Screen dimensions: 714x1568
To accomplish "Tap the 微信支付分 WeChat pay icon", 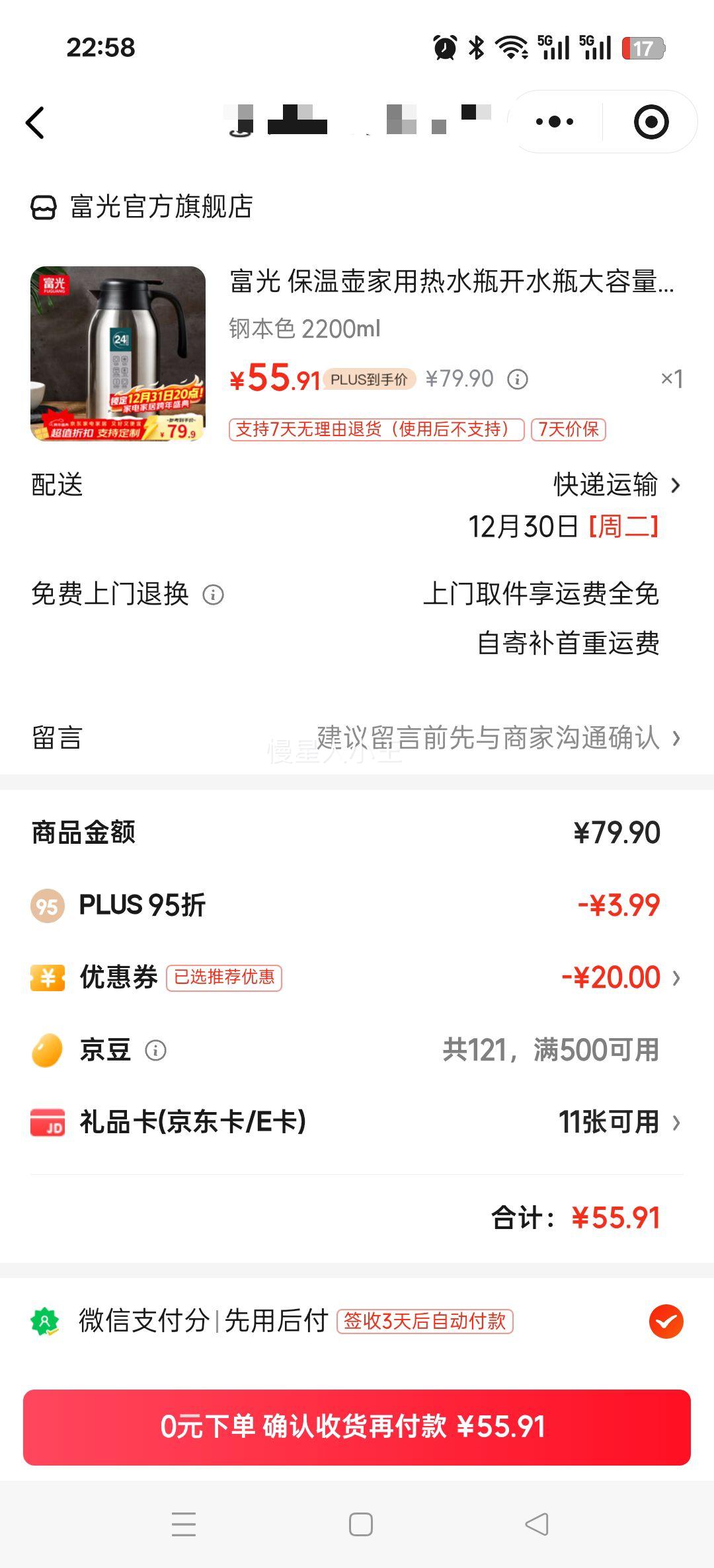I will point(45,1320).
